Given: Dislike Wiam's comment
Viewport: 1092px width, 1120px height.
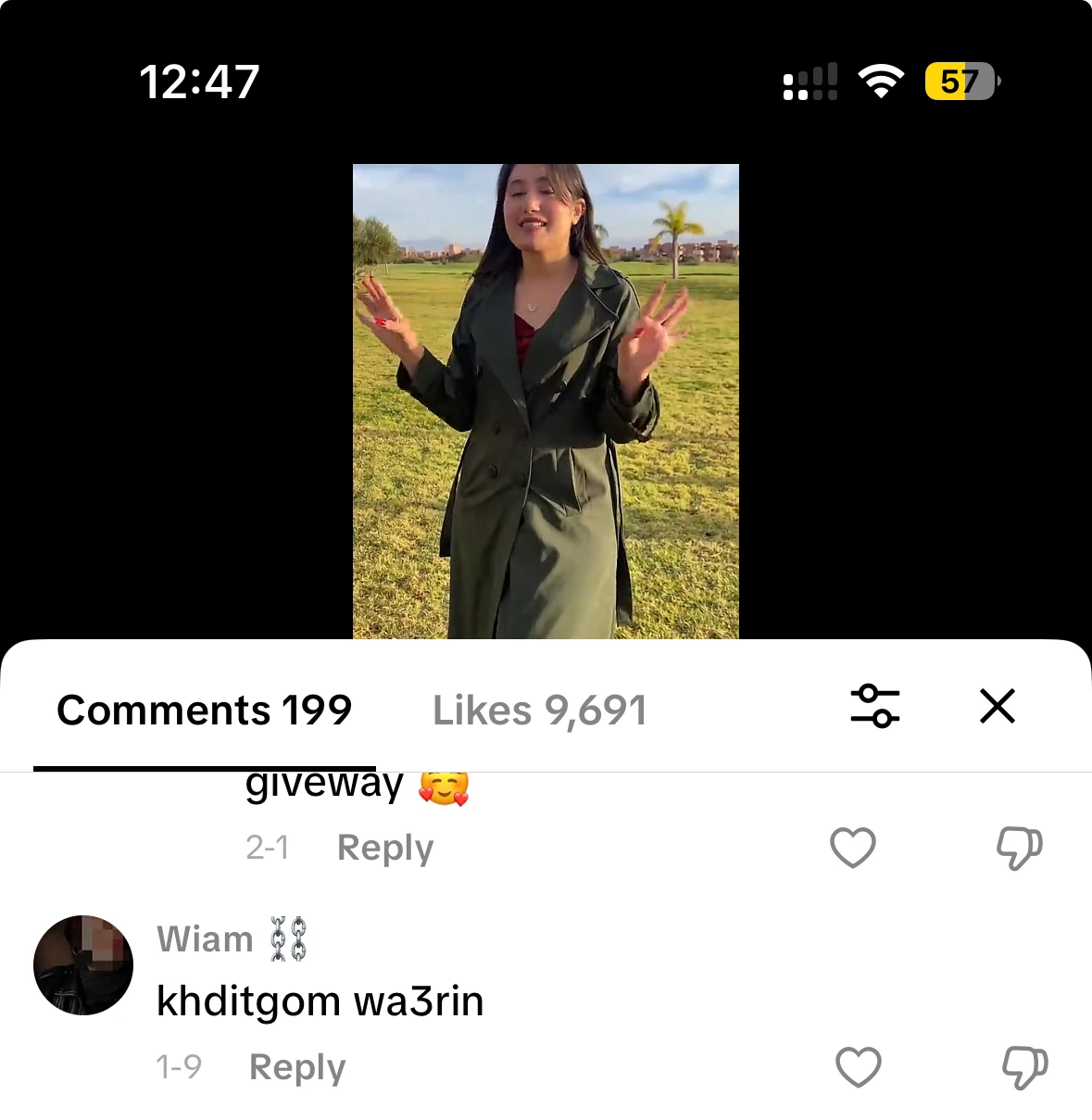Looking at the screenshot, I should pos(1024,1067).
